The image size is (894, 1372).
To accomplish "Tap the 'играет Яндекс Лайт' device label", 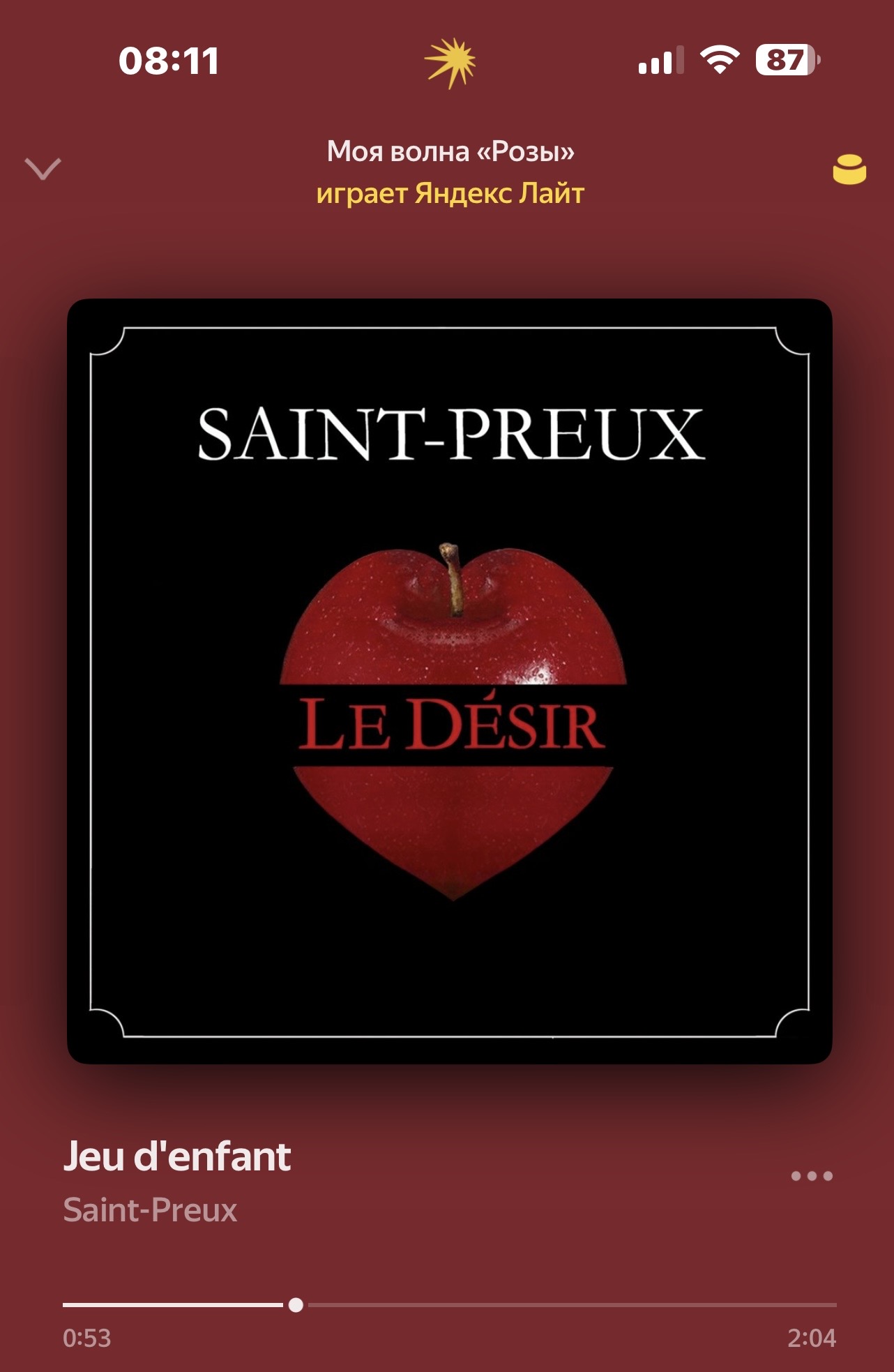I will tap(450, 194).
